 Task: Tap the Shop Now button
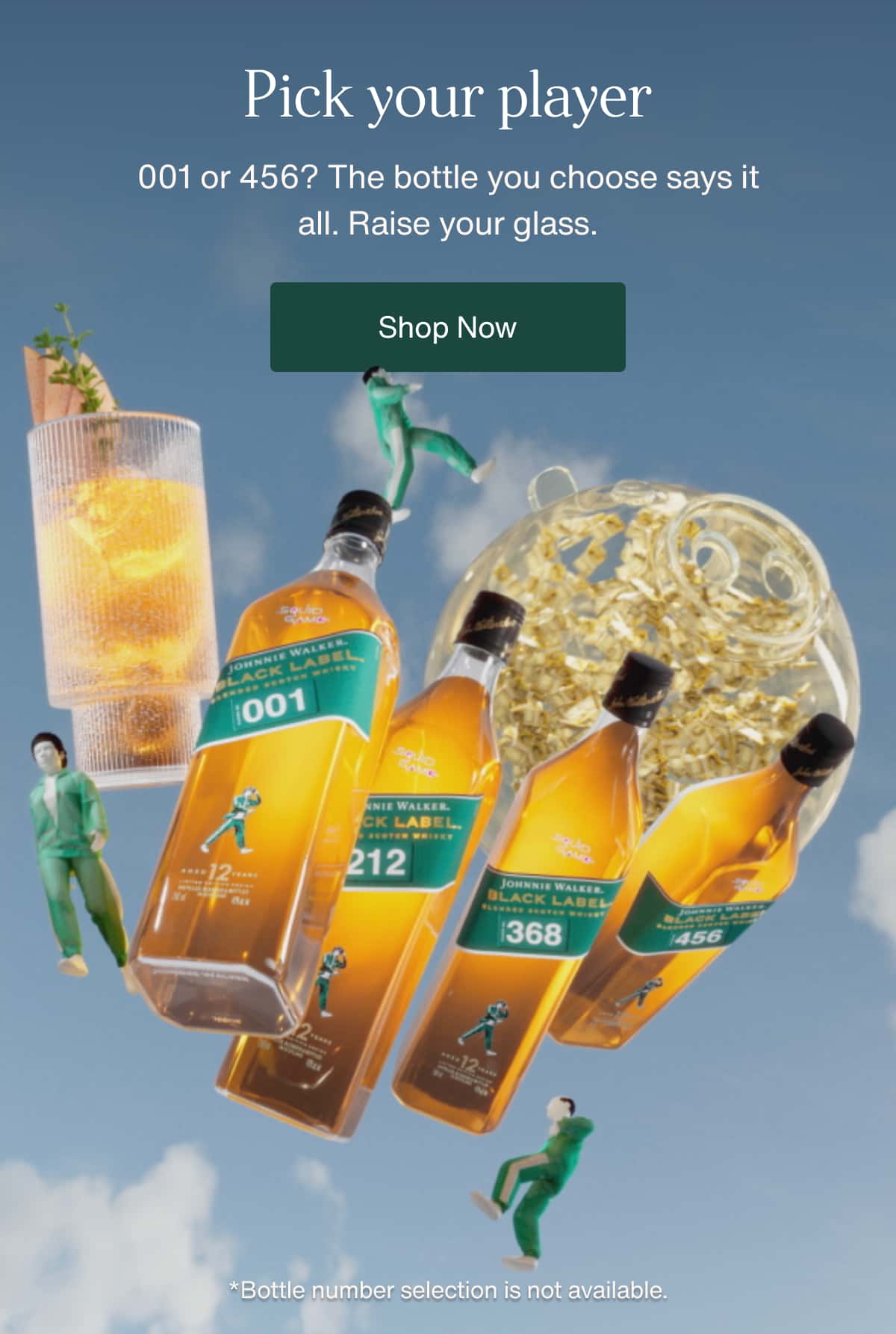click(447, 327)
